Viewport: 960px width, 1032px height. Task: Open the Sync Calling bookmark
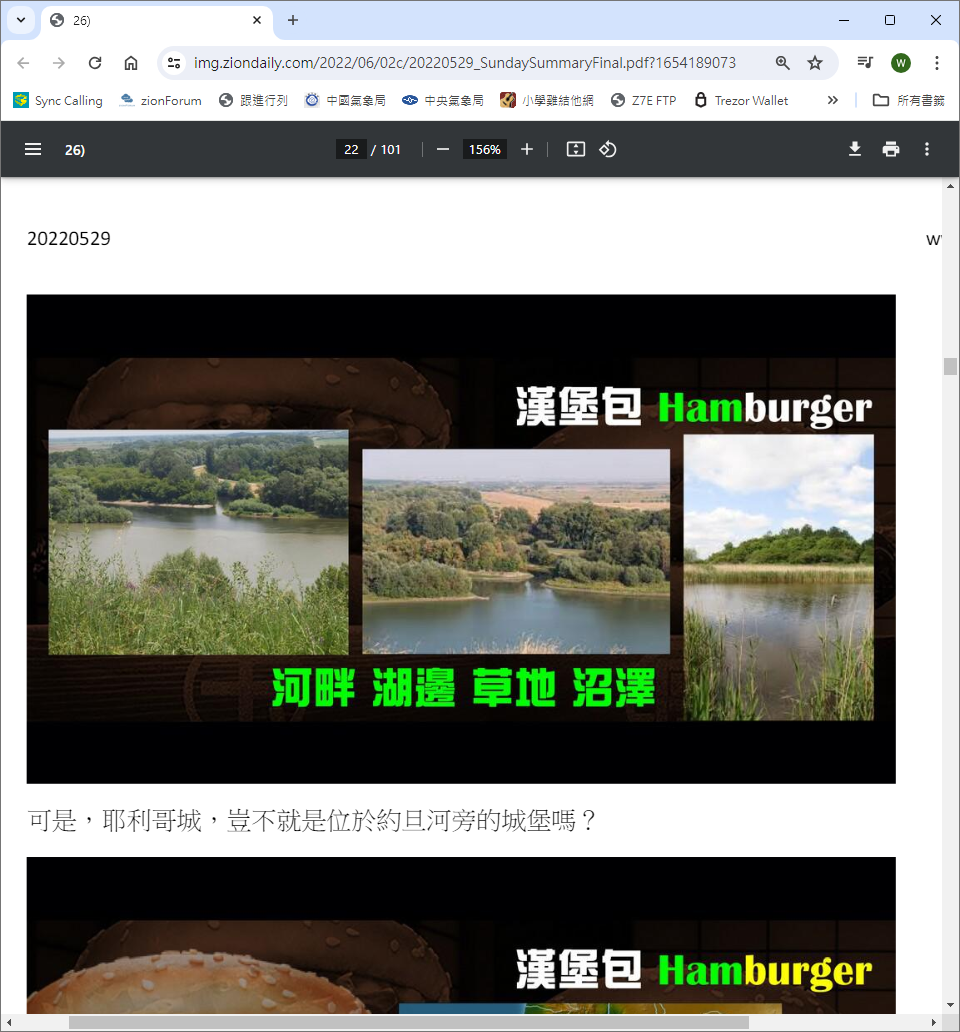click(x=58, y=100)
